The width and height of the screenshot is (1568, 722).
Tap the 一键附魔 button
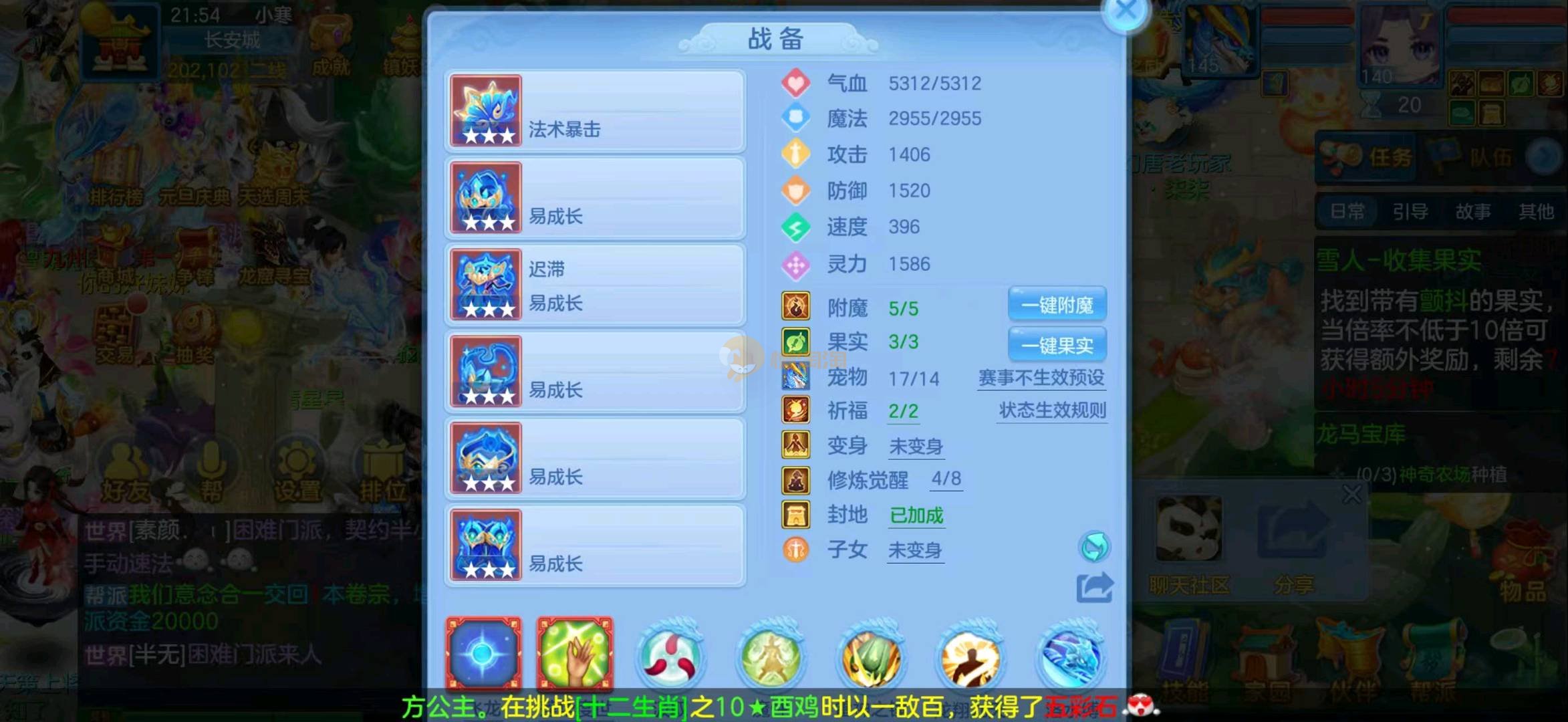1057,306
